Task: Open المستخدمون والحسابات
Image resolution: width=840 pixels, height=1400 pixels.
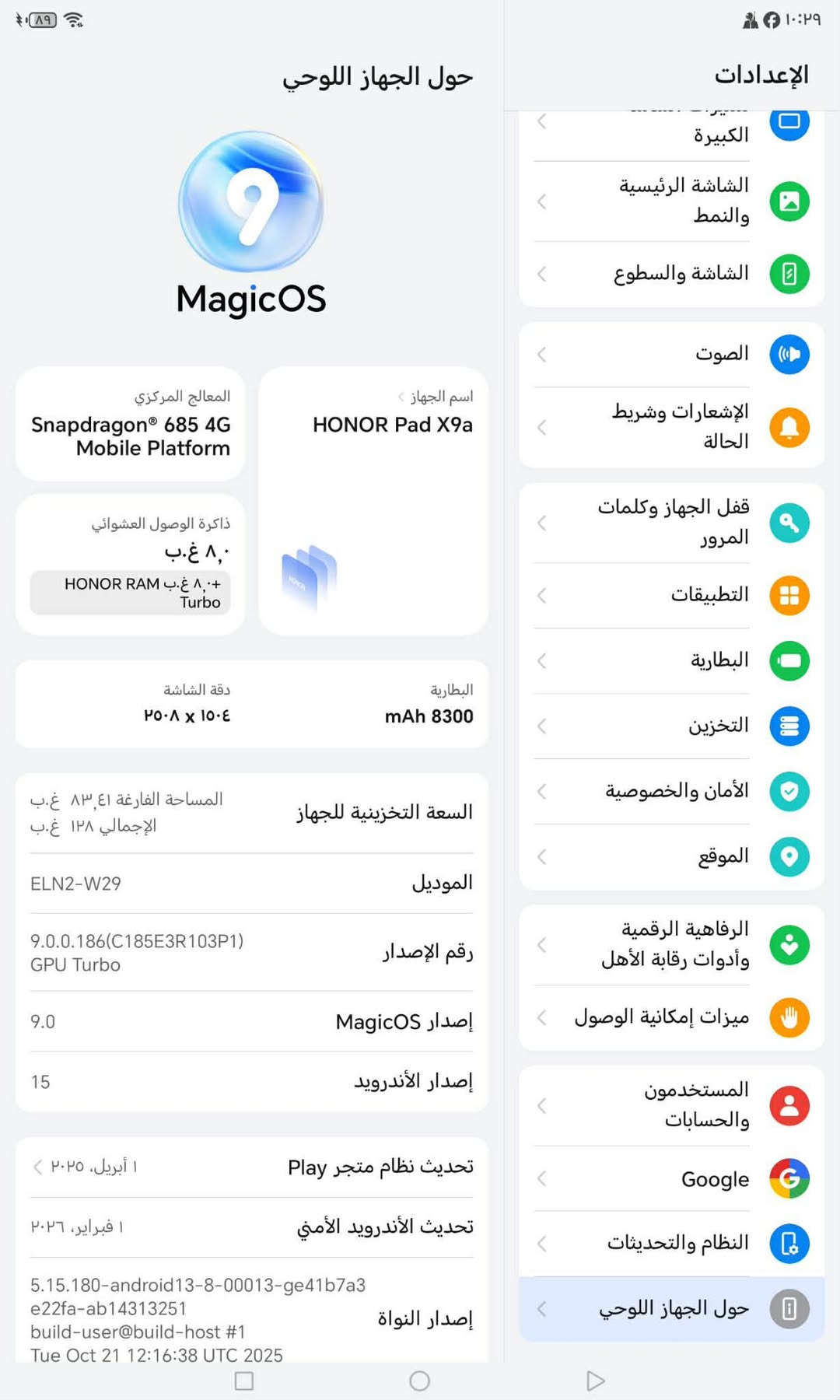Action: (x=670, y=1105)
